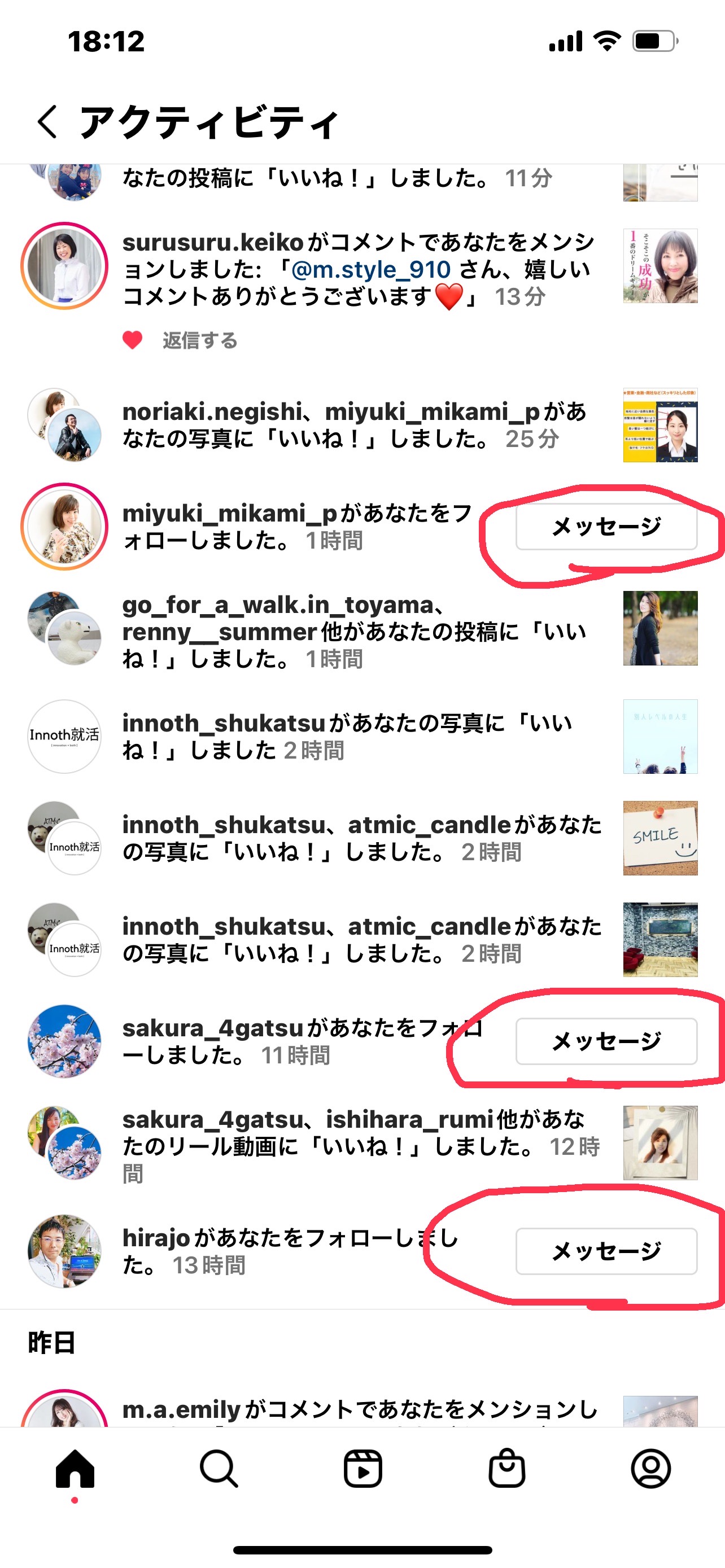Switch to the Profile tab
This screenshot has height=1568, width=725.
coord(650,1469)
